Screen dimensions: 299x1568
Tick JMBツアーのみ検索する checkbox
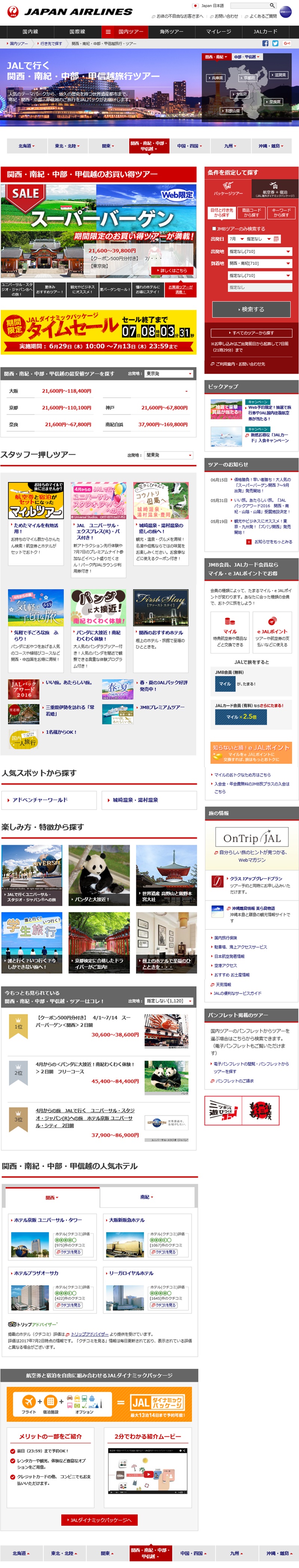[x=214, y=229]
